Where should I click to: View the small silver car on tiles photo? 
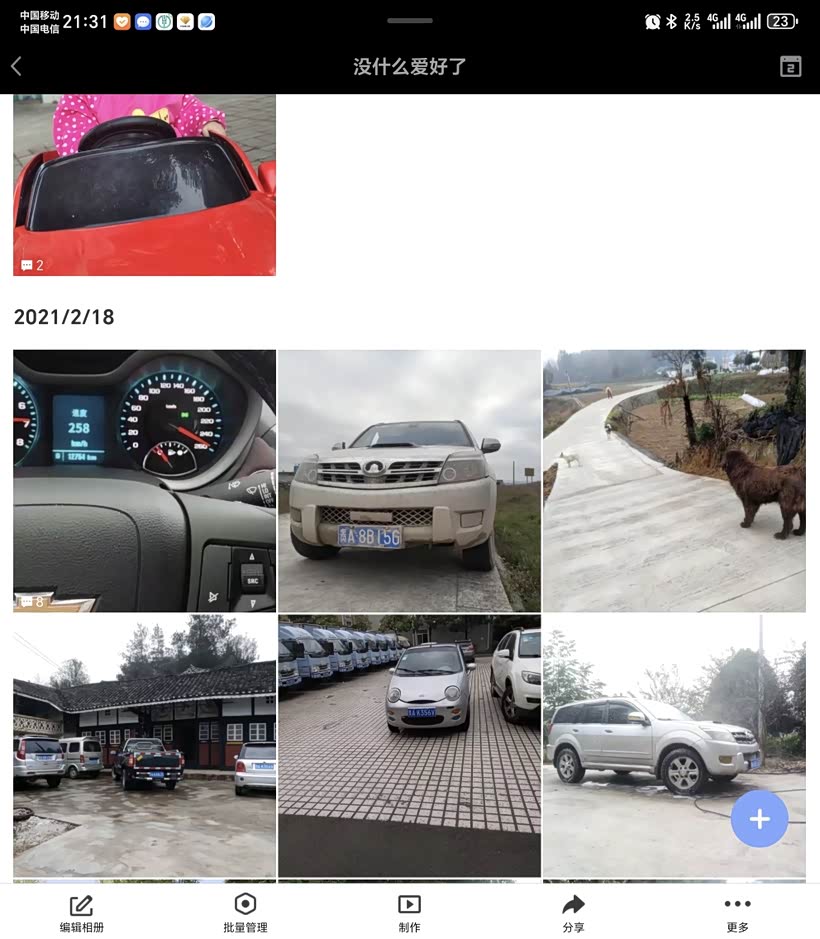coord(409,745)
